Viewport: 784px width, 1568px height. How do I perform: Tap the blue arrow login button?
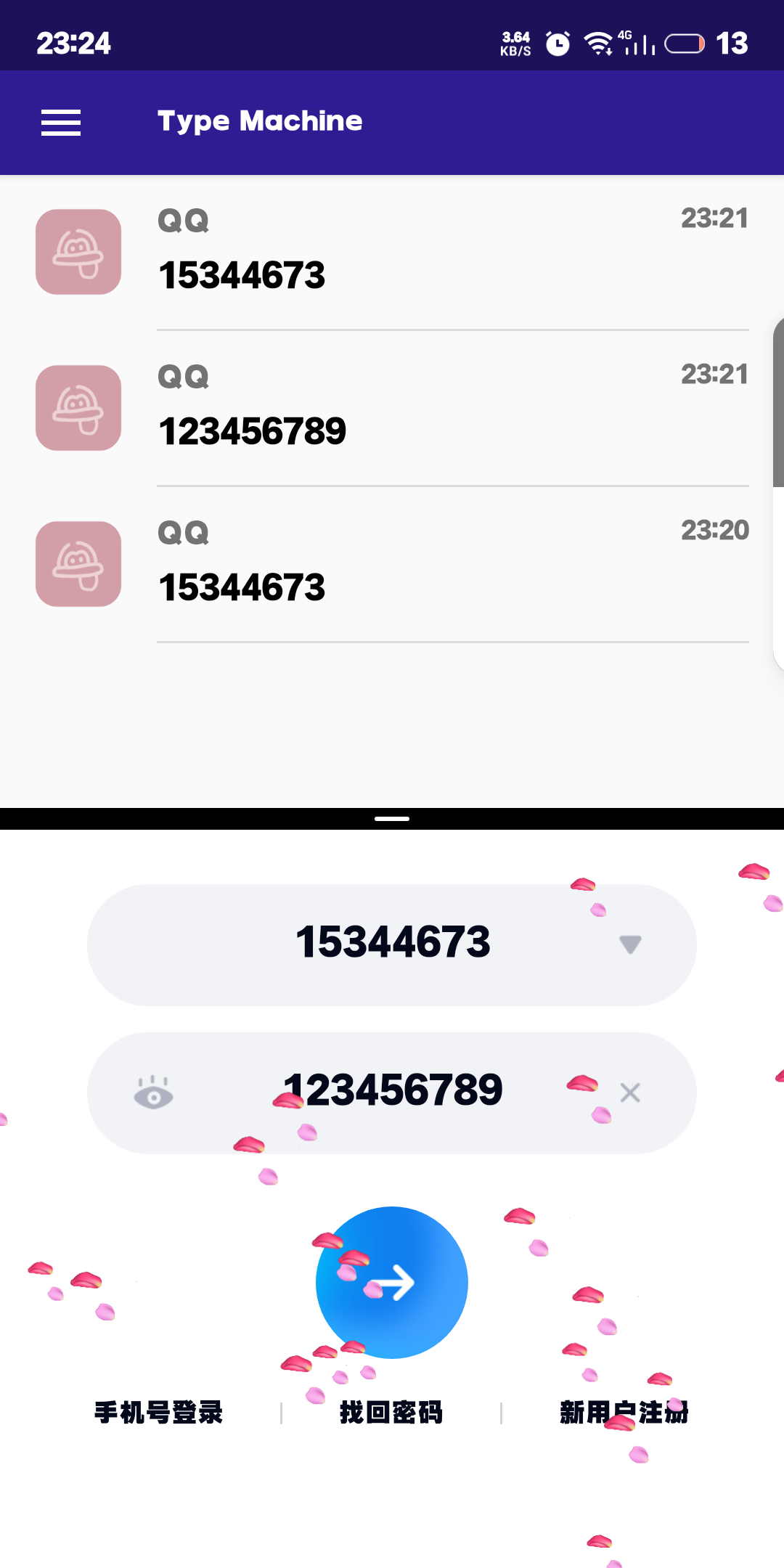point(392,1283)
